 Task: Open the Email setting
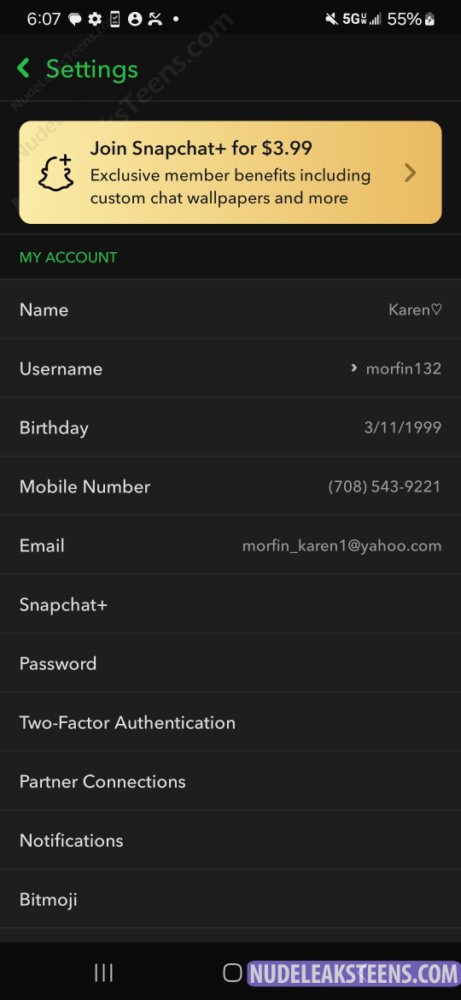coord(230,545)
